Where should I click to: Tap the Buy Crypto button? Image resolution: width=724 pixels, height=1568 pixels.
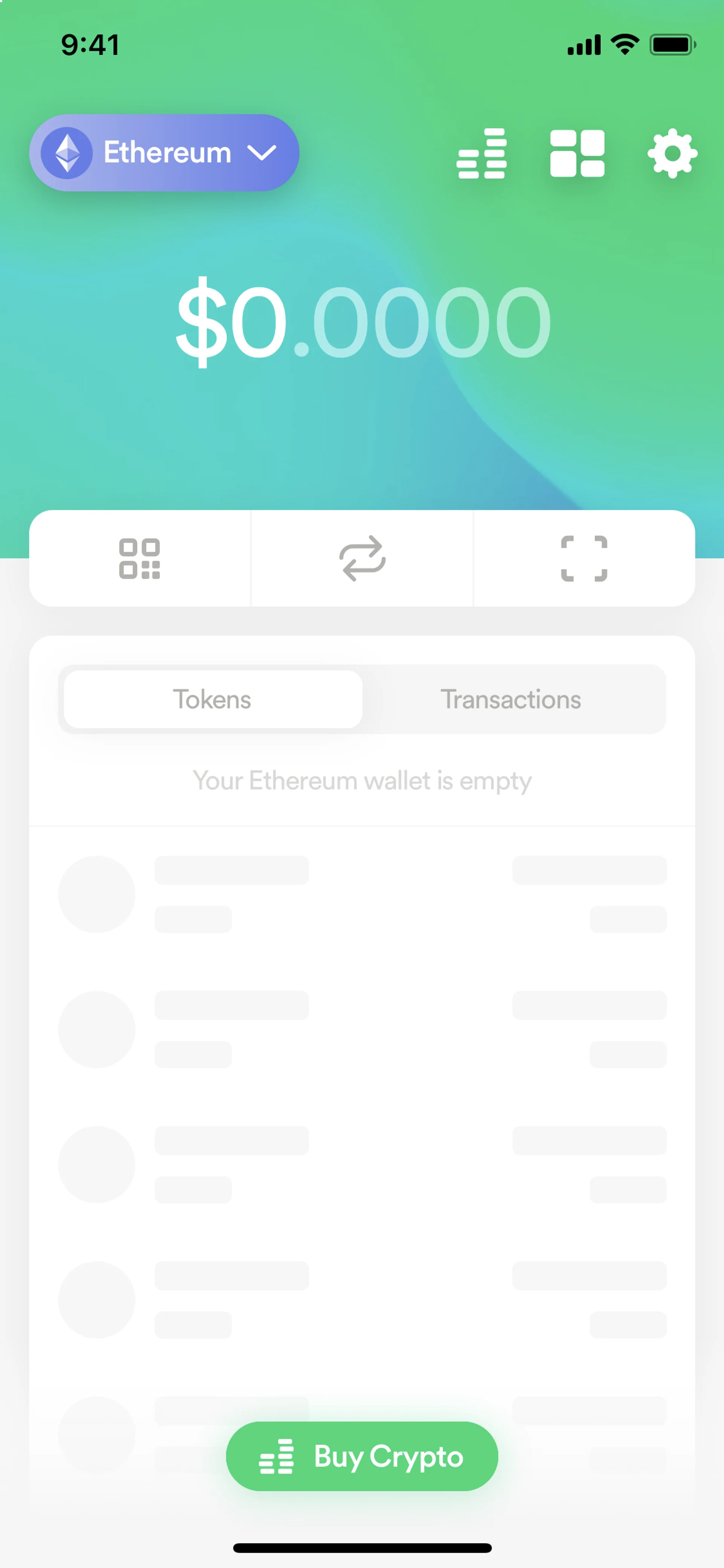click(362, 1456)
